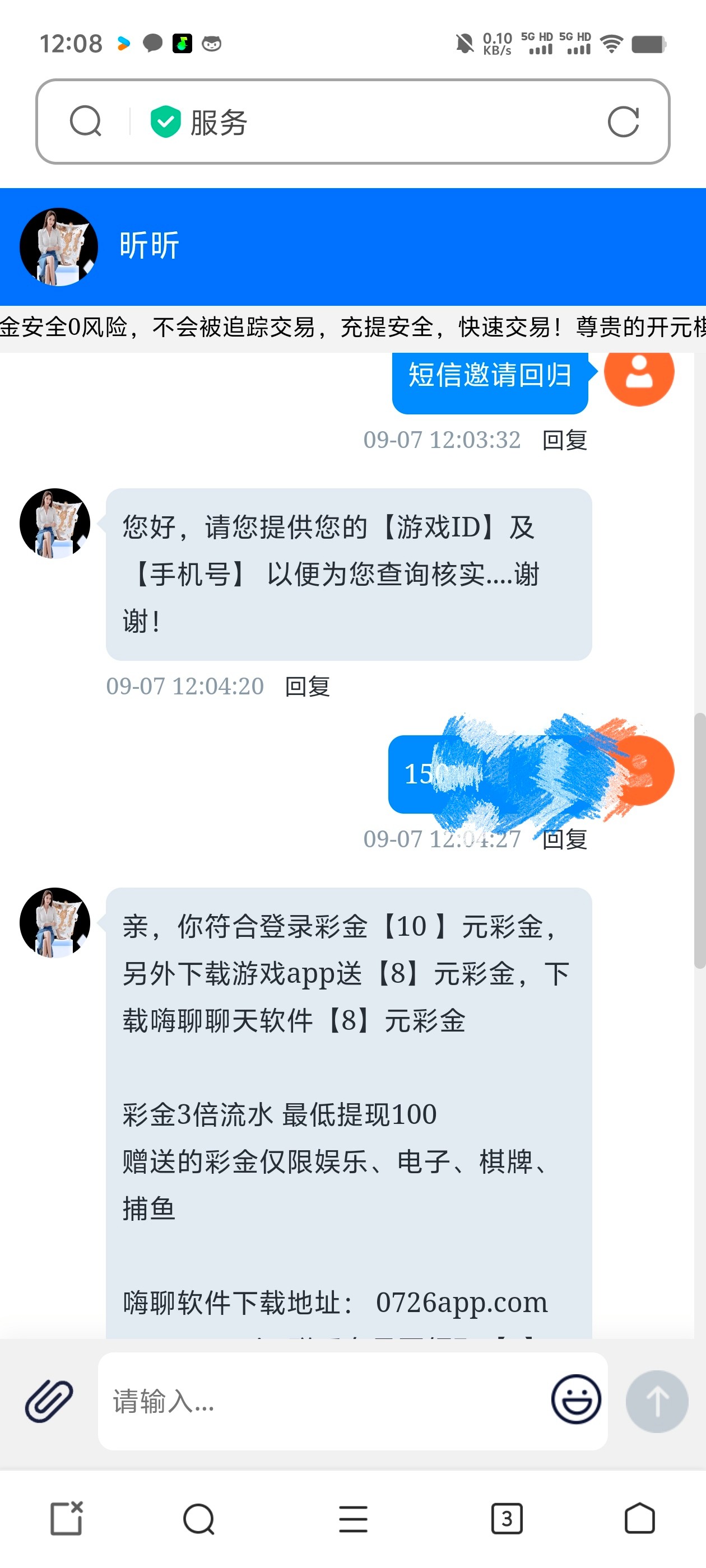The image size is (706, 1568).
Task: Attach a file with the paperclip icon
Action: click(49, 1401)
